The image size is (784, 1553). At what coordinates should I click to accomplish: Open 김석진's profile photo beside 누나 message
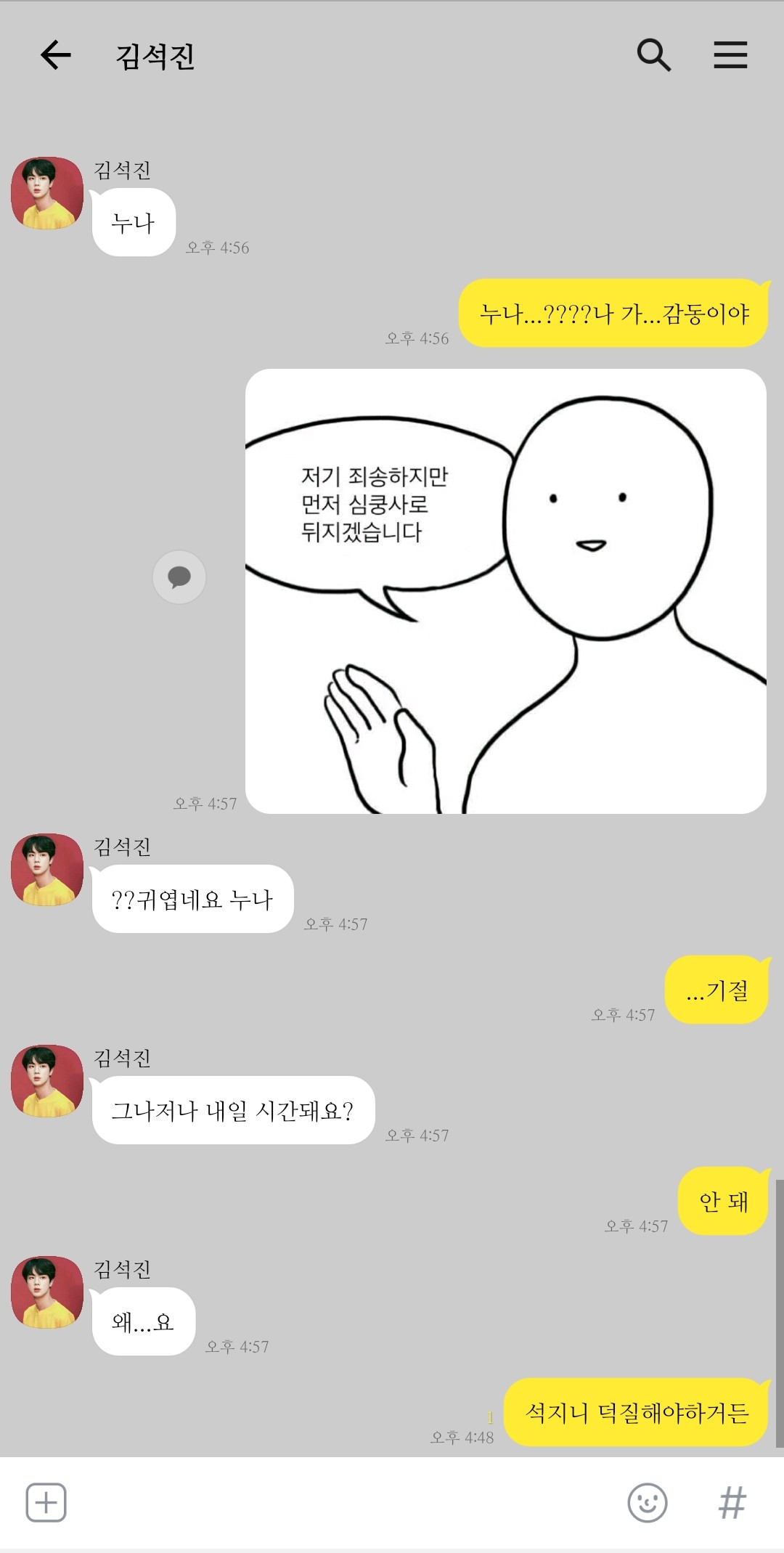coord(47,193)
